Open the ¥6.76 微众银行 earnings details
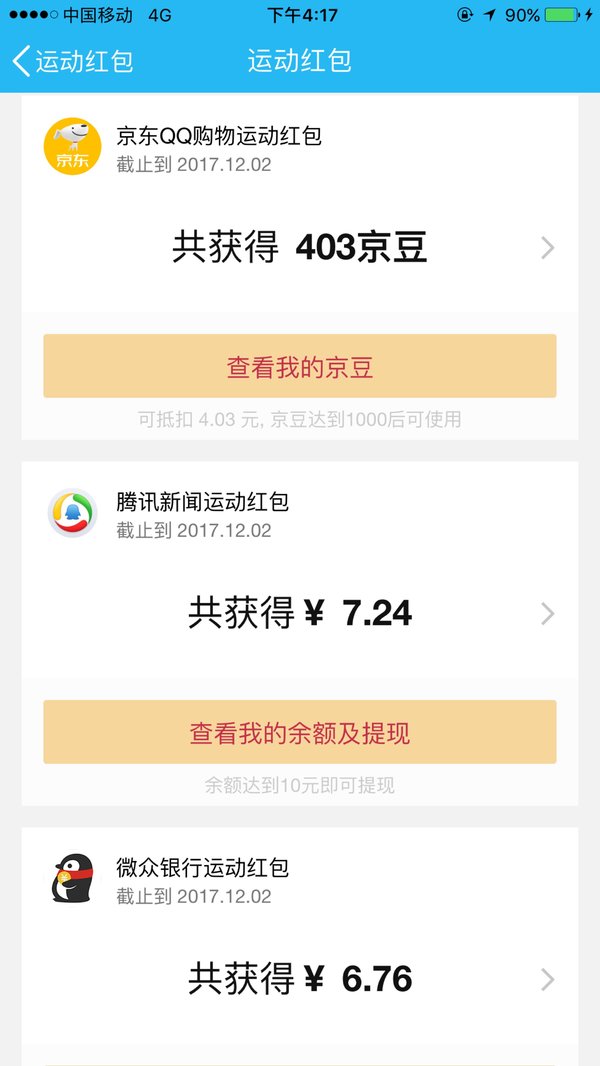This screenshot has height=1066, width=600. (300, 980)
